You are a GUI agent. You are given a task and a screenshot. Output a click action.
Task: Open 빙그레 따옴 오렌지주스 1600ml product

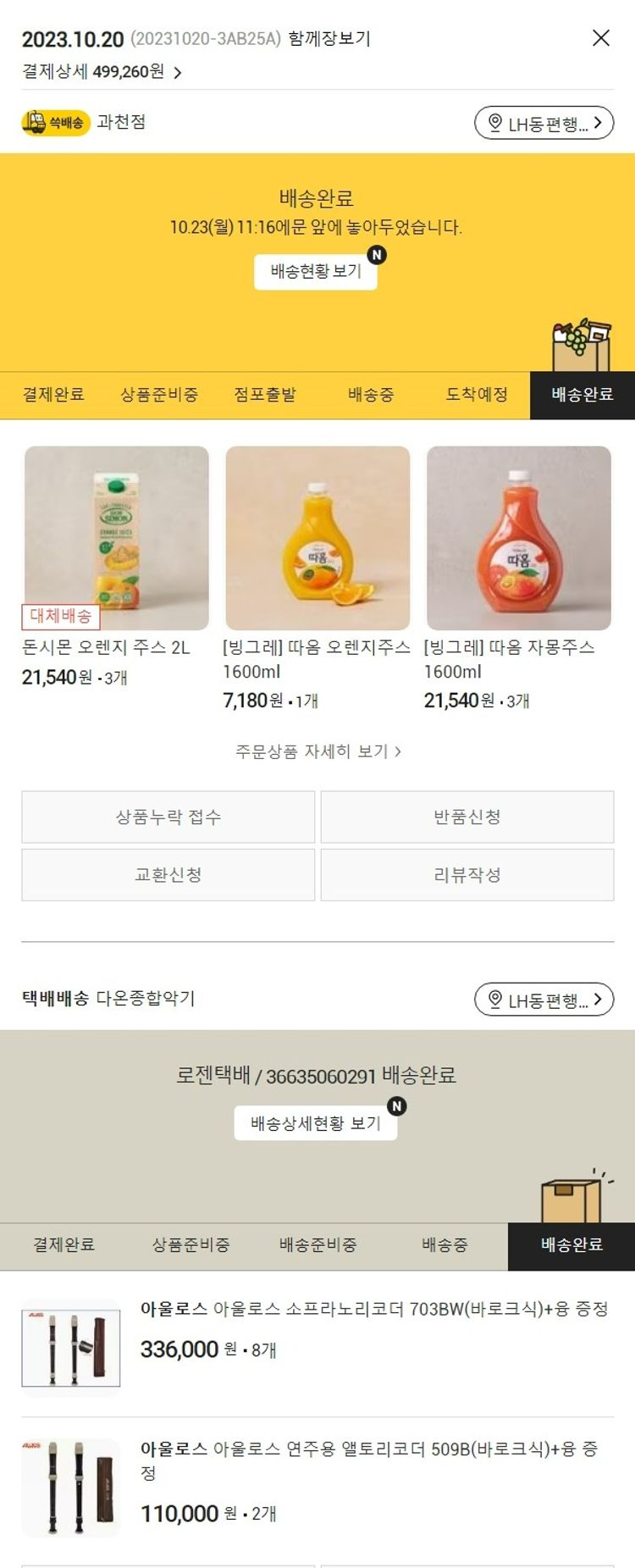point(317,539)
